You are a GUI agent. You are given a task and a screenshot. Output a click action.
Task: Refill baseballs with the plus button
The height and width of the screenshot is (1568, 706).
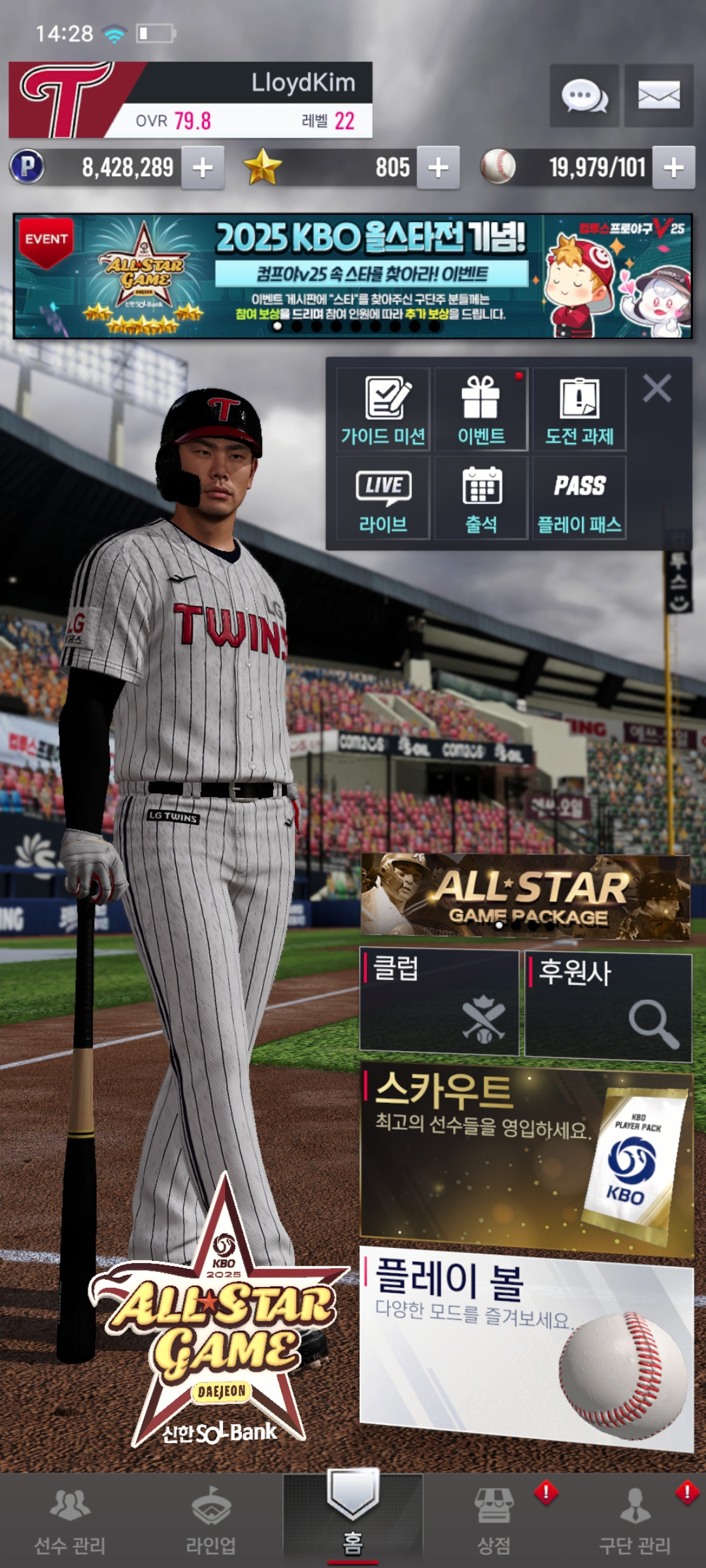[x=674, y=168]
